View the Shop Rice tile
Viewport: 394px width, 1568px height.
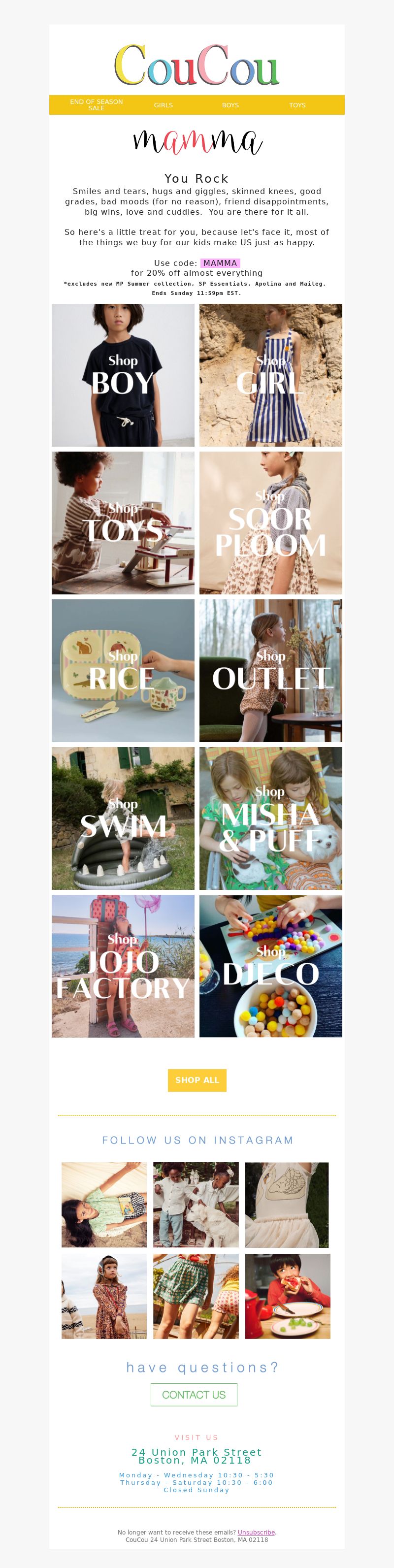pyautogui.click(x=123, y=670)
